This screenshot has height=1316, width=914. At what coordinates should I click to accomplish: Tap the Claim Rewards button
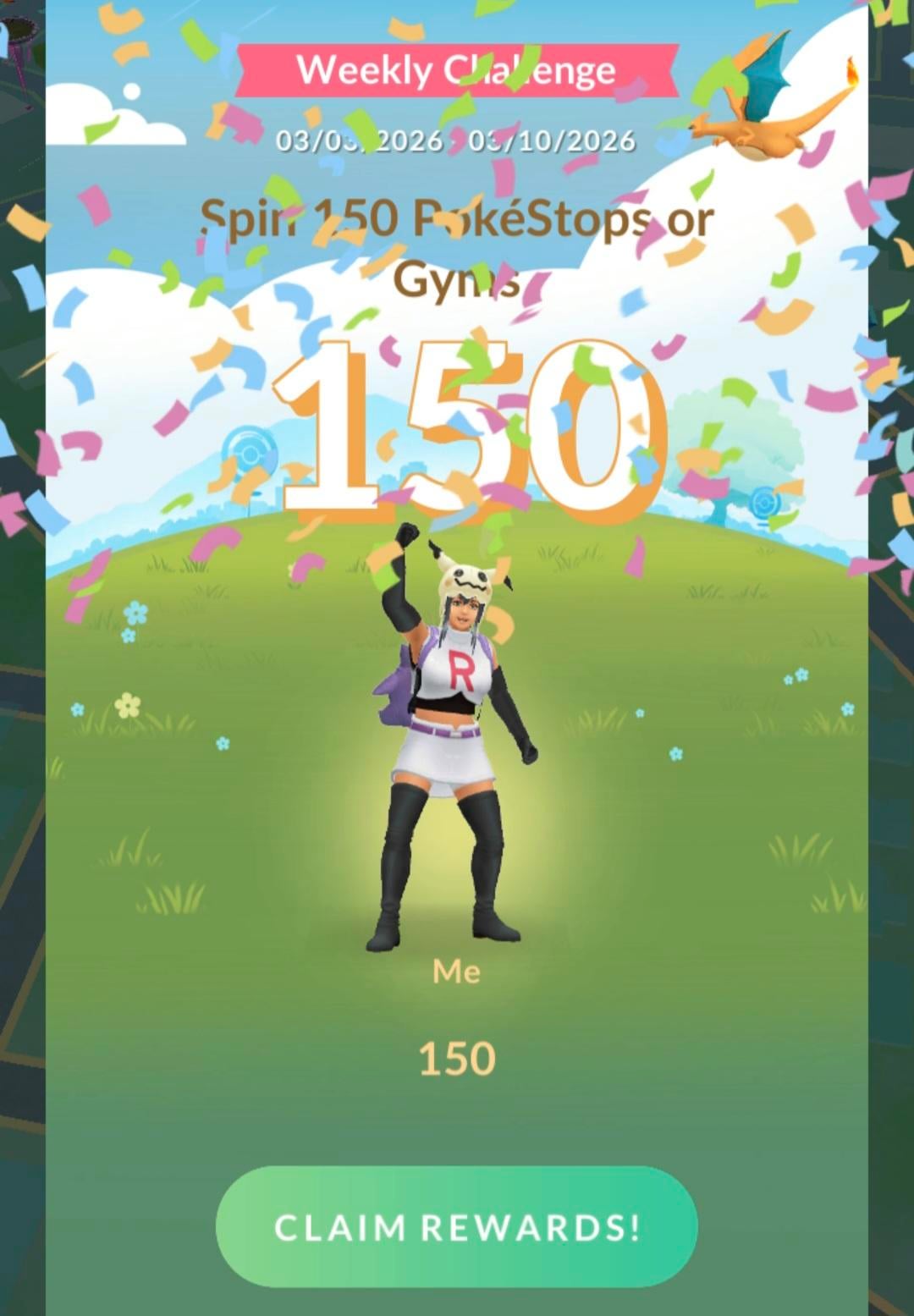click(x=457, y=1226)
